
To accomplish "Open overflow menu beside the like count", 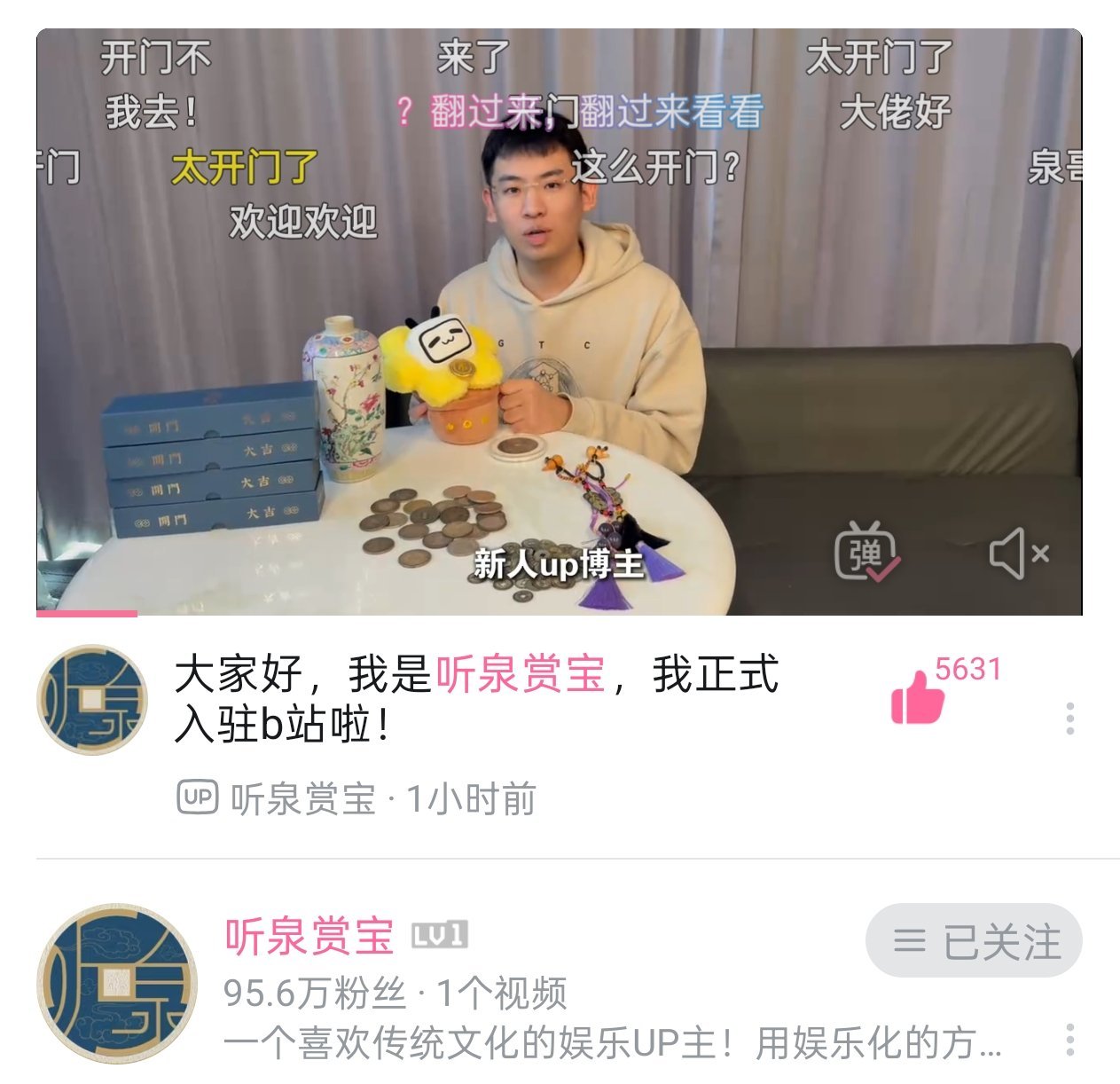I will tap(1070, 718).
